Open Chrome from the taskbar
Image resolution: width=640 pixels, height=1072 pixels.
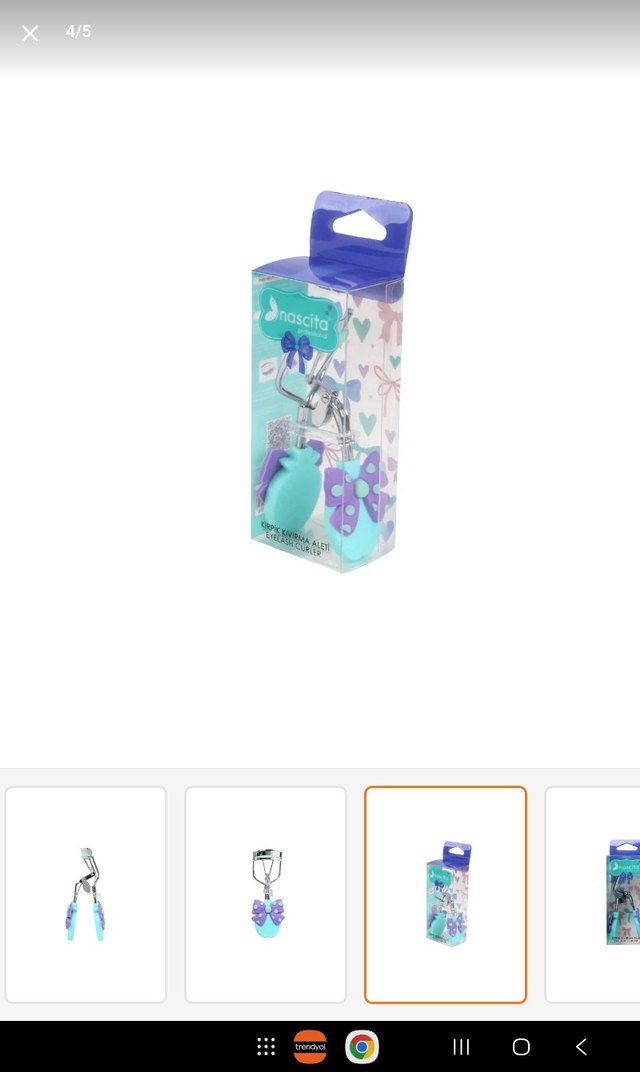point(362,1047)
